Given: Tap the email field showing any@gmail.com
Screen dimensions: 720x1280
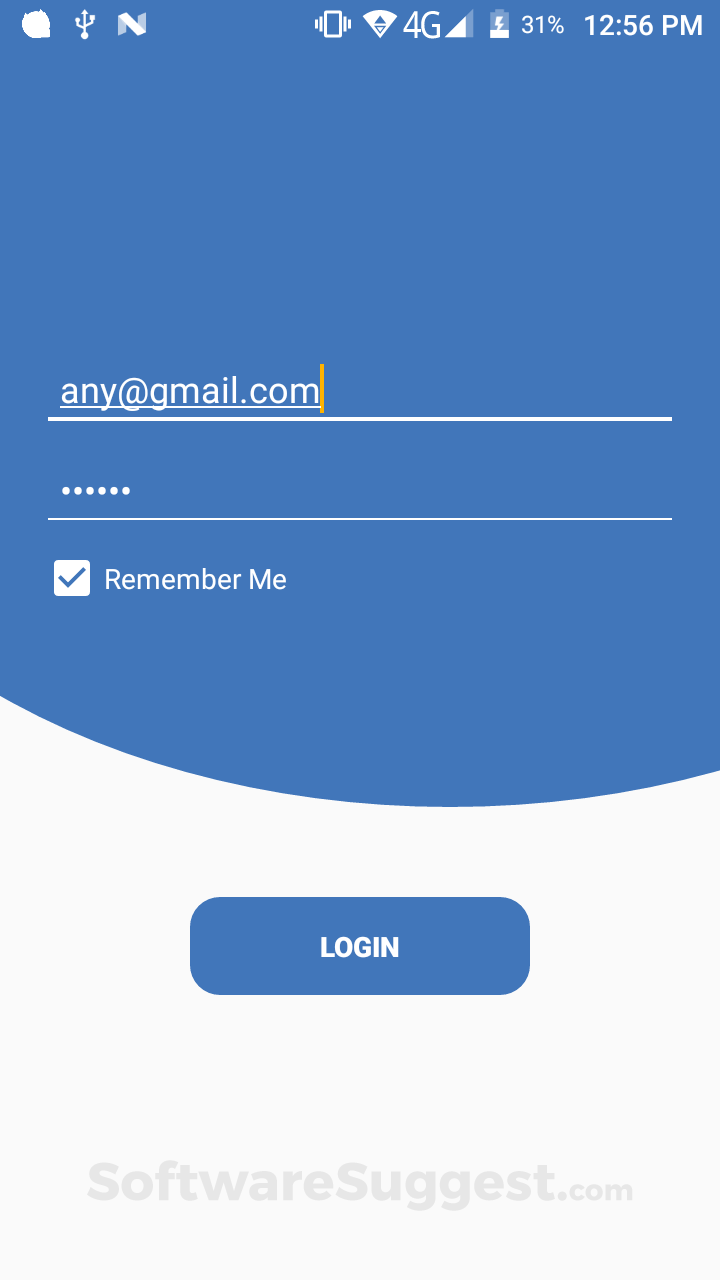Looking at the screenshot, I should tap(360, 390).
